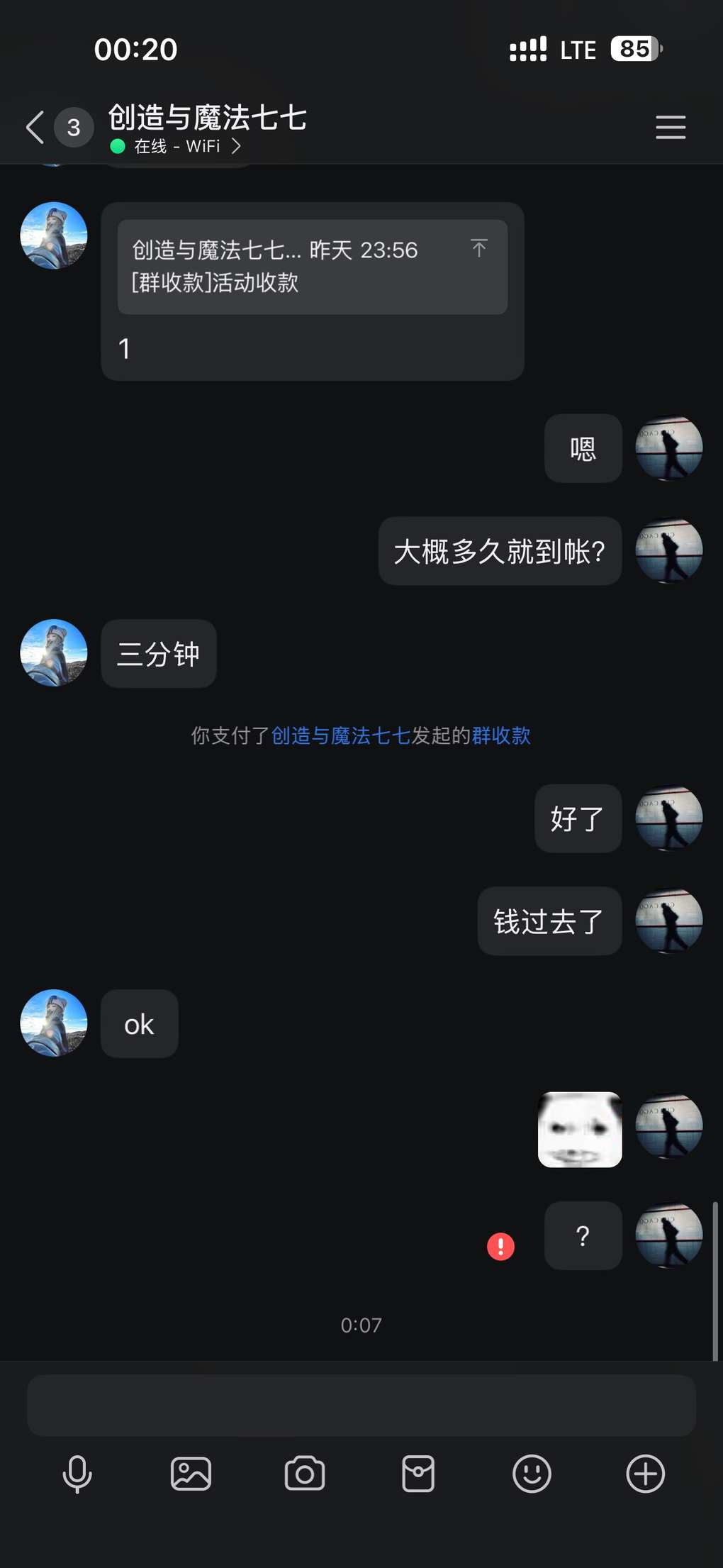View the sent panda sticker image
Viewport: 723px width, 1568px height.
click(x=580, y=1129)
